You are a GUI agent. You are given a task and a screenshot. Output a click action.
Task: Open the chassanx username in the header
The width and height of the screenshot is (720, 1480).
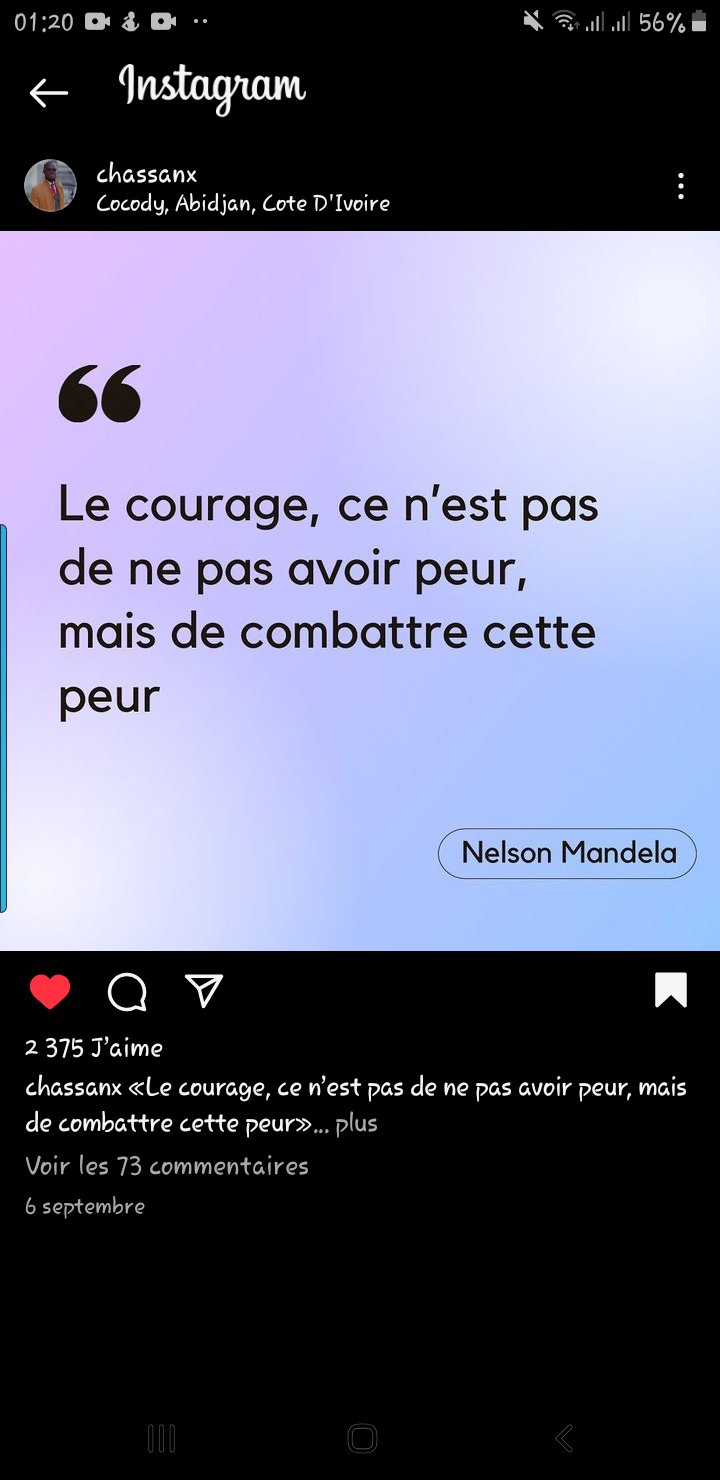click(146, 174)
